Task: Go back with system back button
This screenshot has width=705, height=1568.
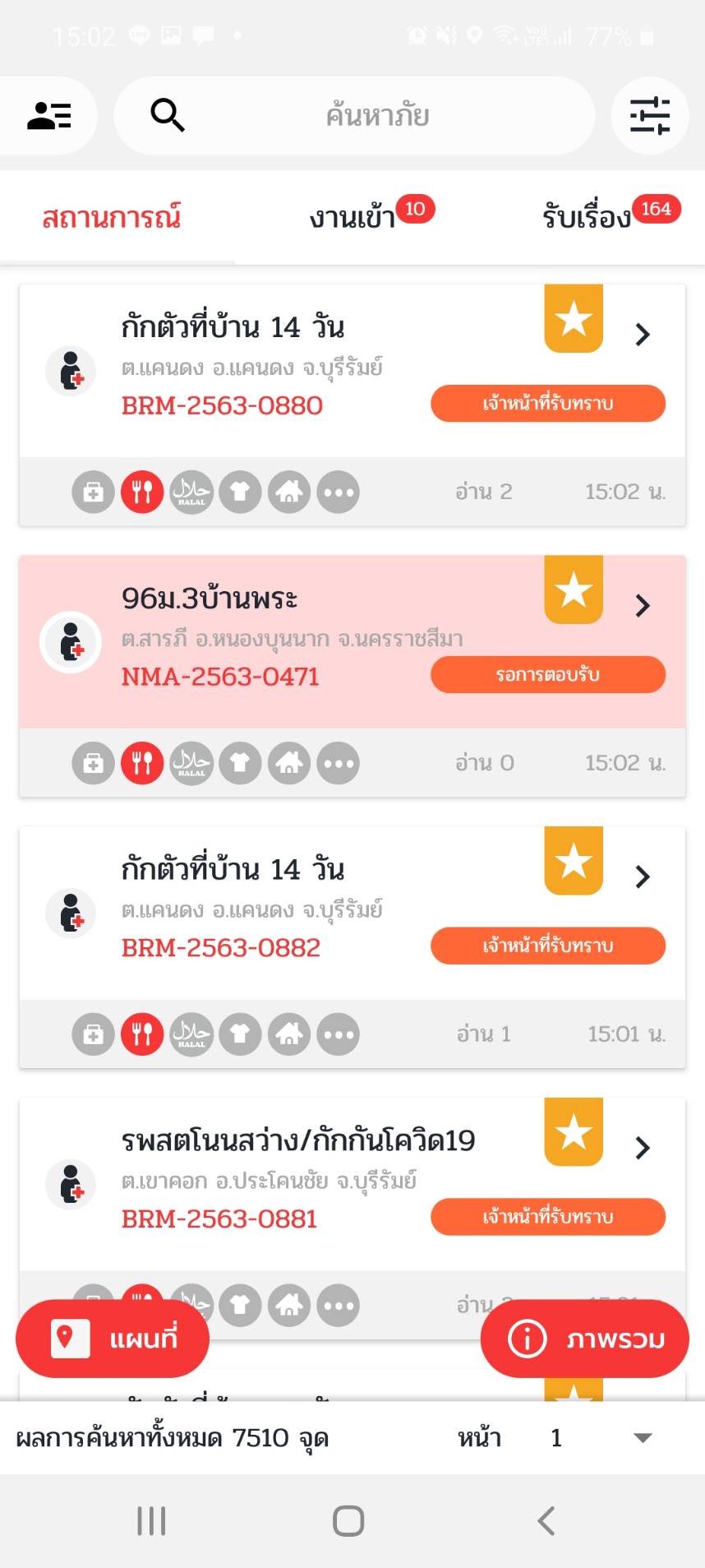Action: coord(546,1520)
